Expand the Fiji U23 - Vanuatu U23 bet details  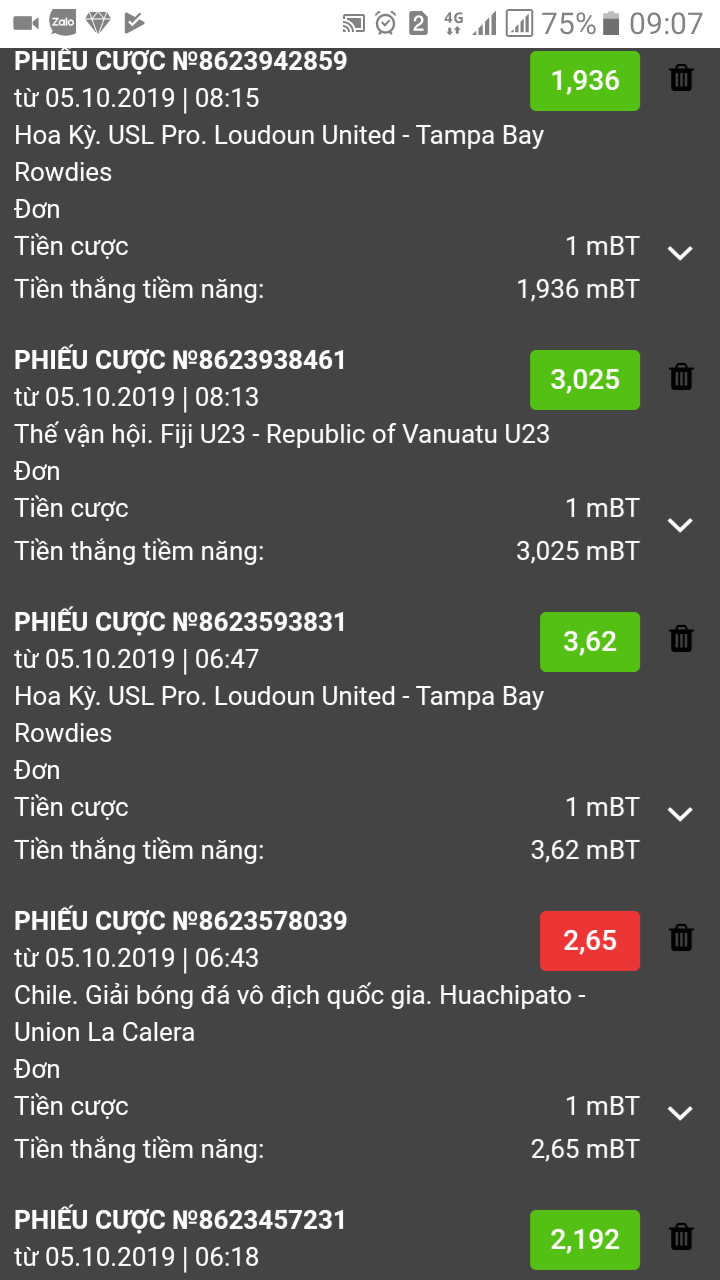click(x=680, y=525)
